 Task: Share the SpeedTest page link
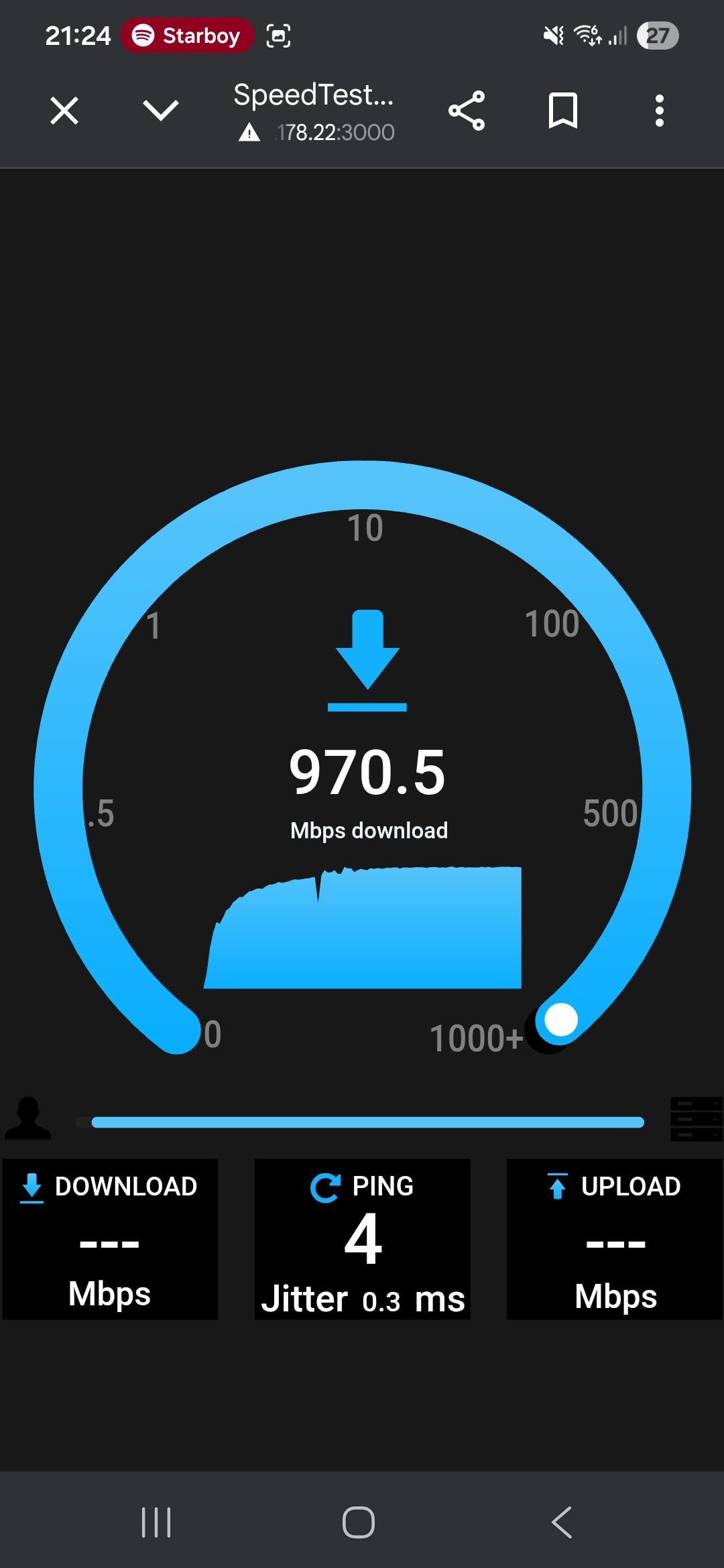467,111
